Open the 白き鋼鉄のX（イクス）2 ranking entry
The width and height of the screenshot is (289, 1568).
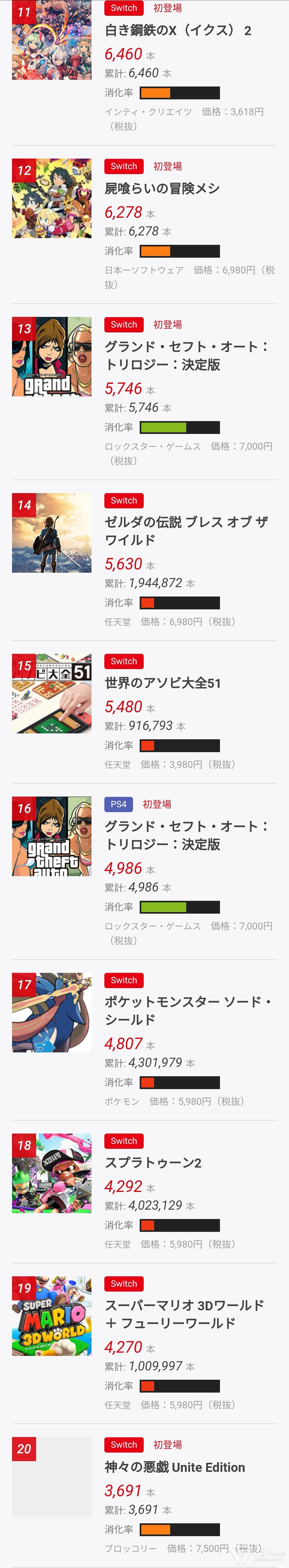[178, 31]
